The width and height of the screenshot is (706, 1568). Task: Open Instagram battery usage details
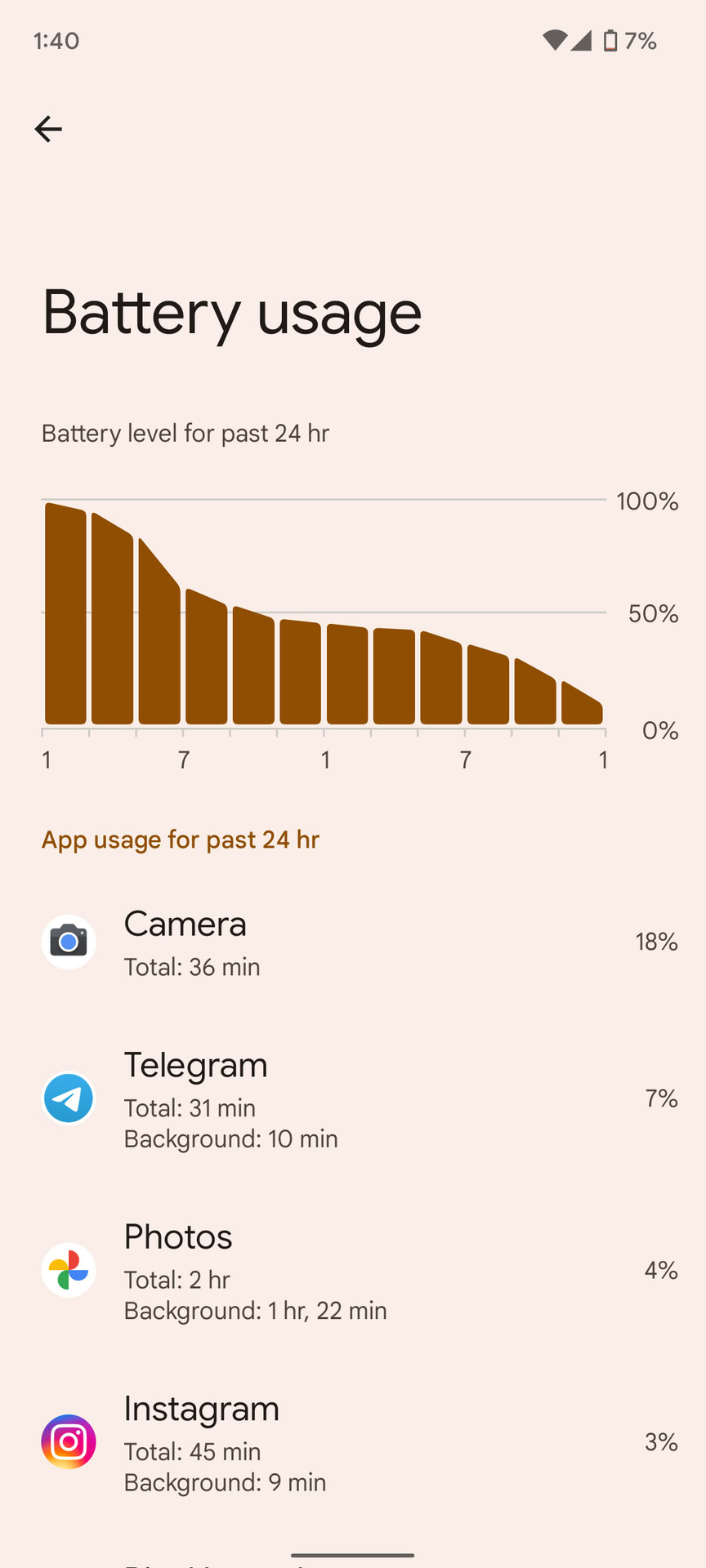point(353,1442)
